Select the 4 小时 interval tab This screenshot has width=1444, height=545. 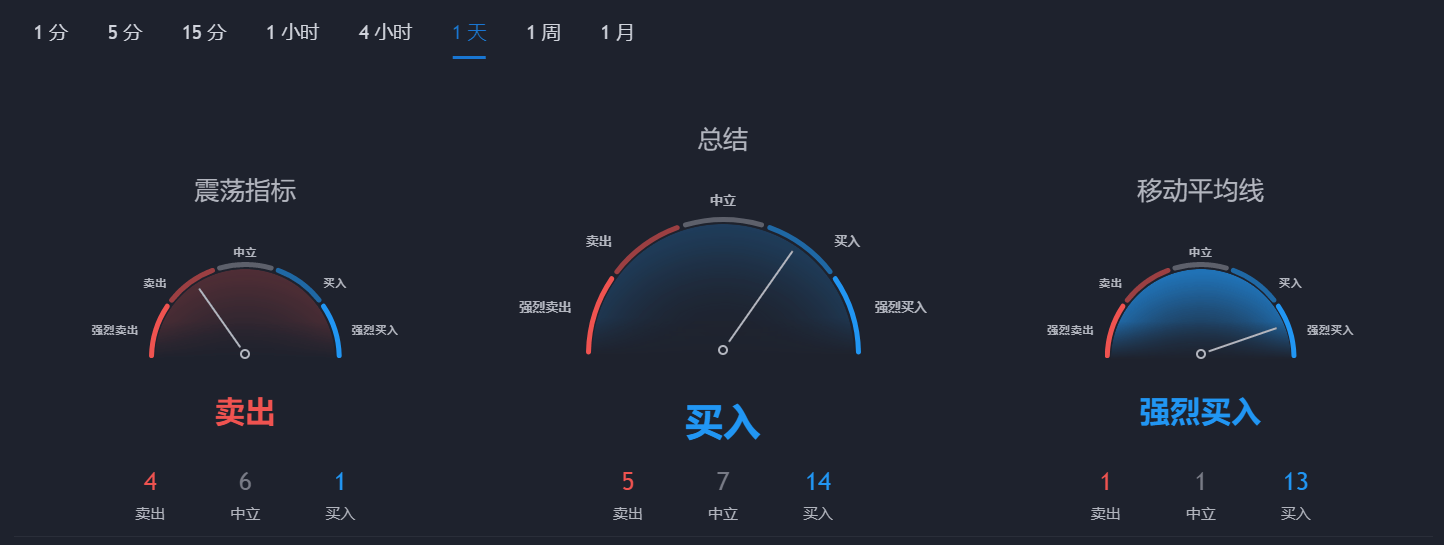click(x=385, y=33)
